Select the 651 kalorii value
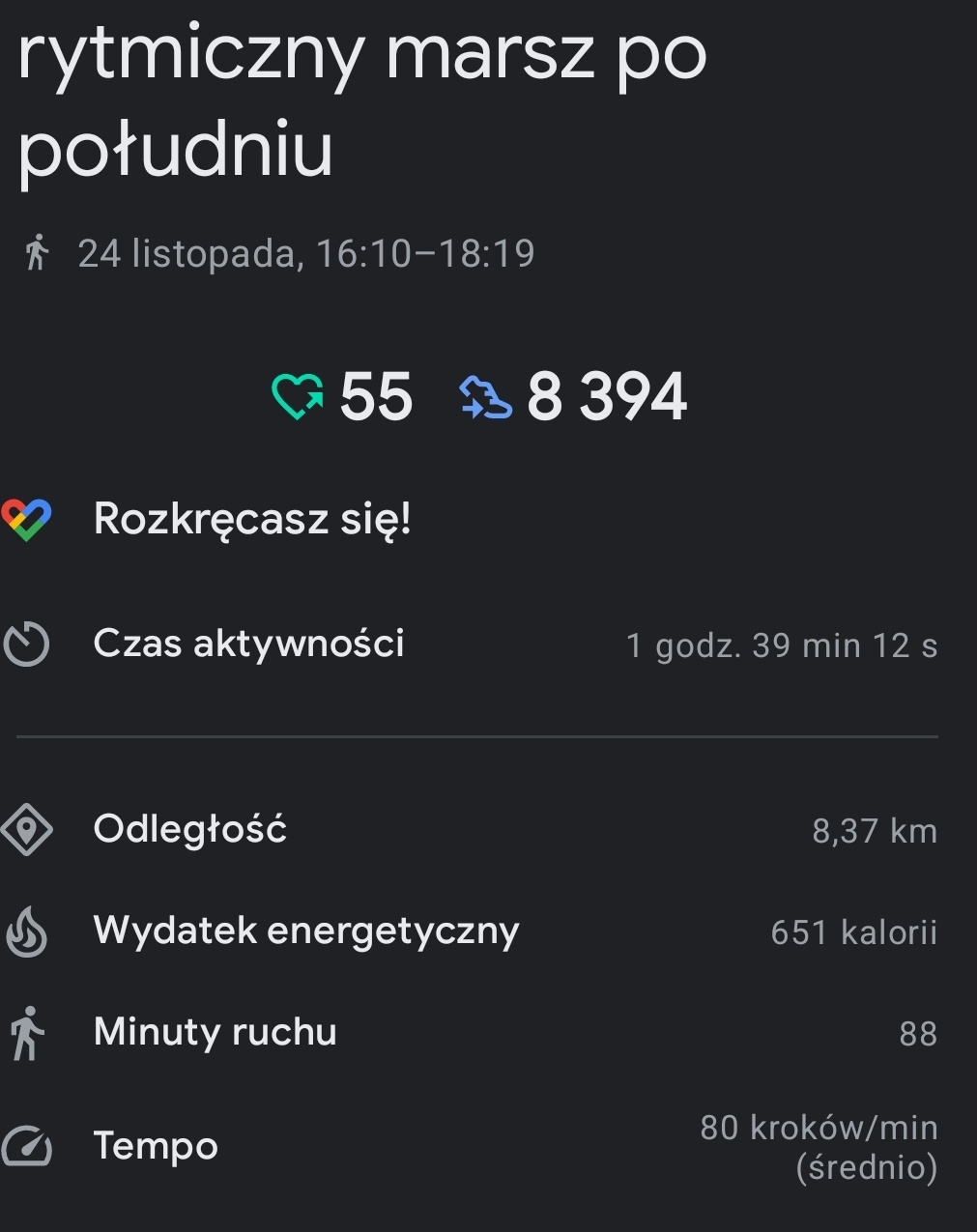This screenshot has width=977, height=1232. pyautogui.click(x=854, y=931)
